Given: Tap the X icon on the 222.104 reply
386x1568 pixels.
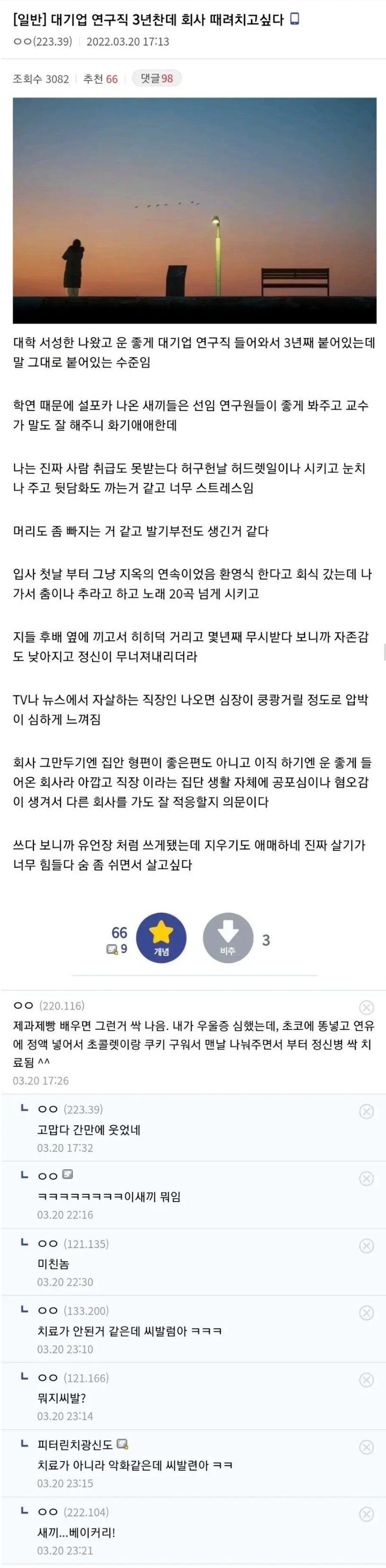Looking at the screenshot, I should coord(367,1514).
